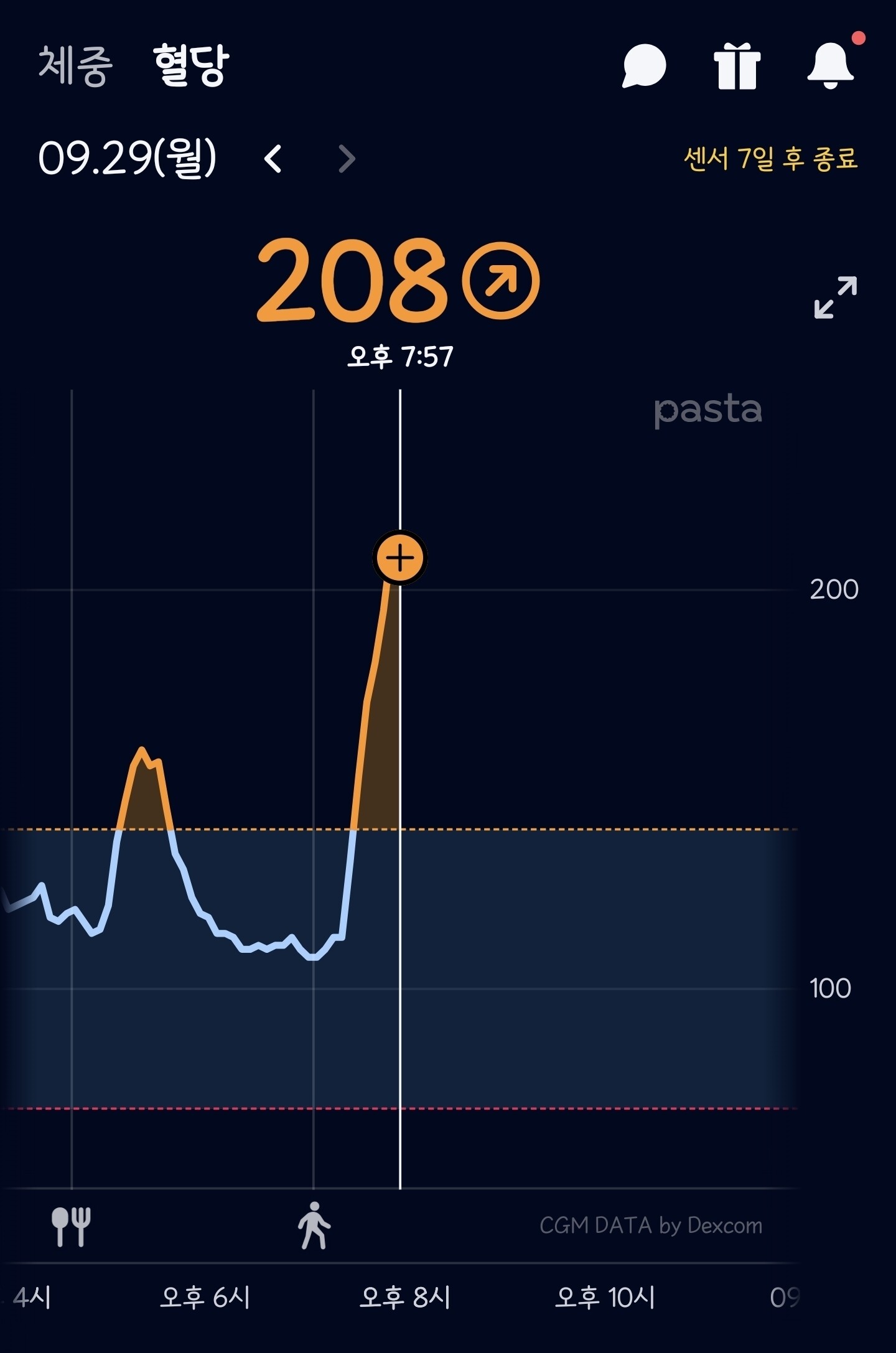Switch to the 체중 tab
Image resolution: width=896 pixels, height=1353 pixels.
pos(75,65)
